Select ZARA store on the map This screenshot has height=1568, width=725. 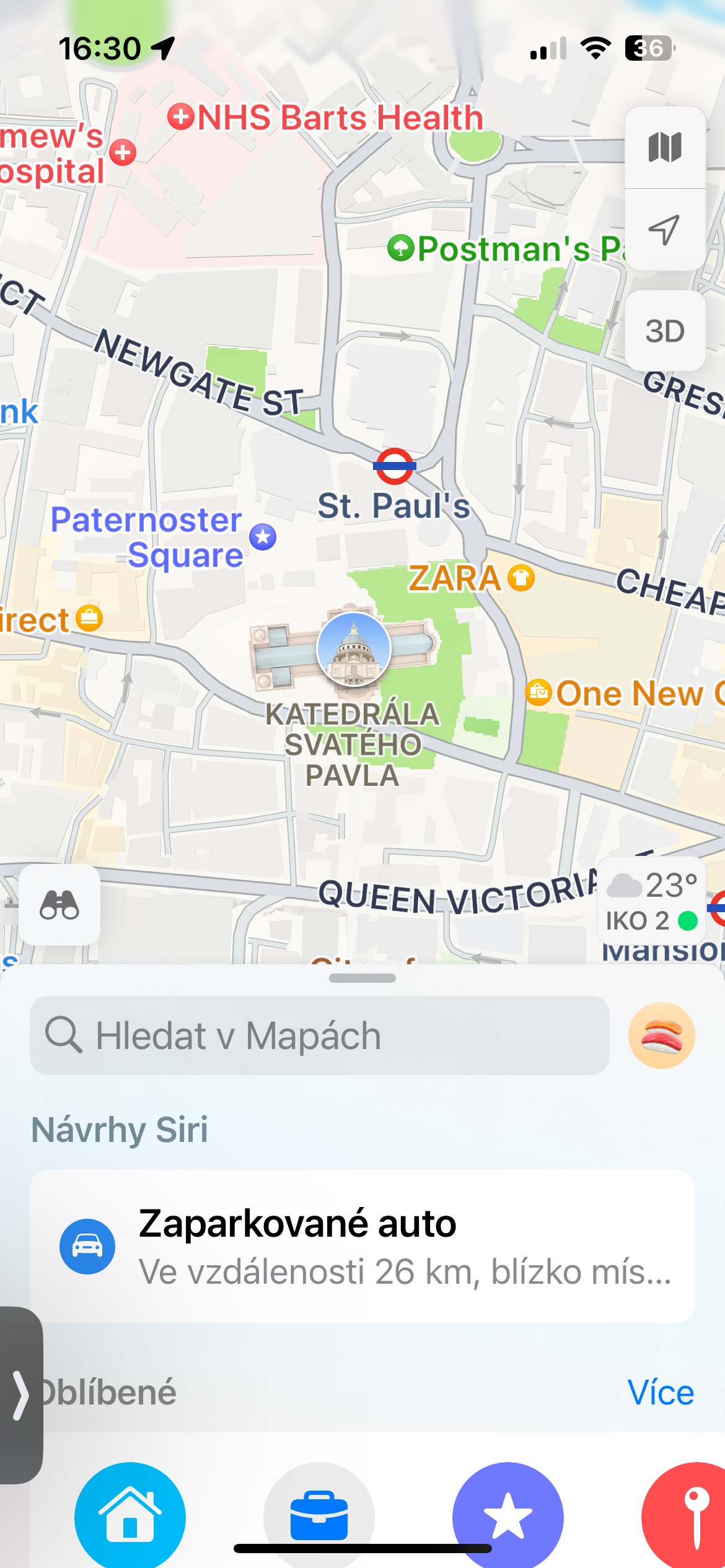click(x=521, y=578)
